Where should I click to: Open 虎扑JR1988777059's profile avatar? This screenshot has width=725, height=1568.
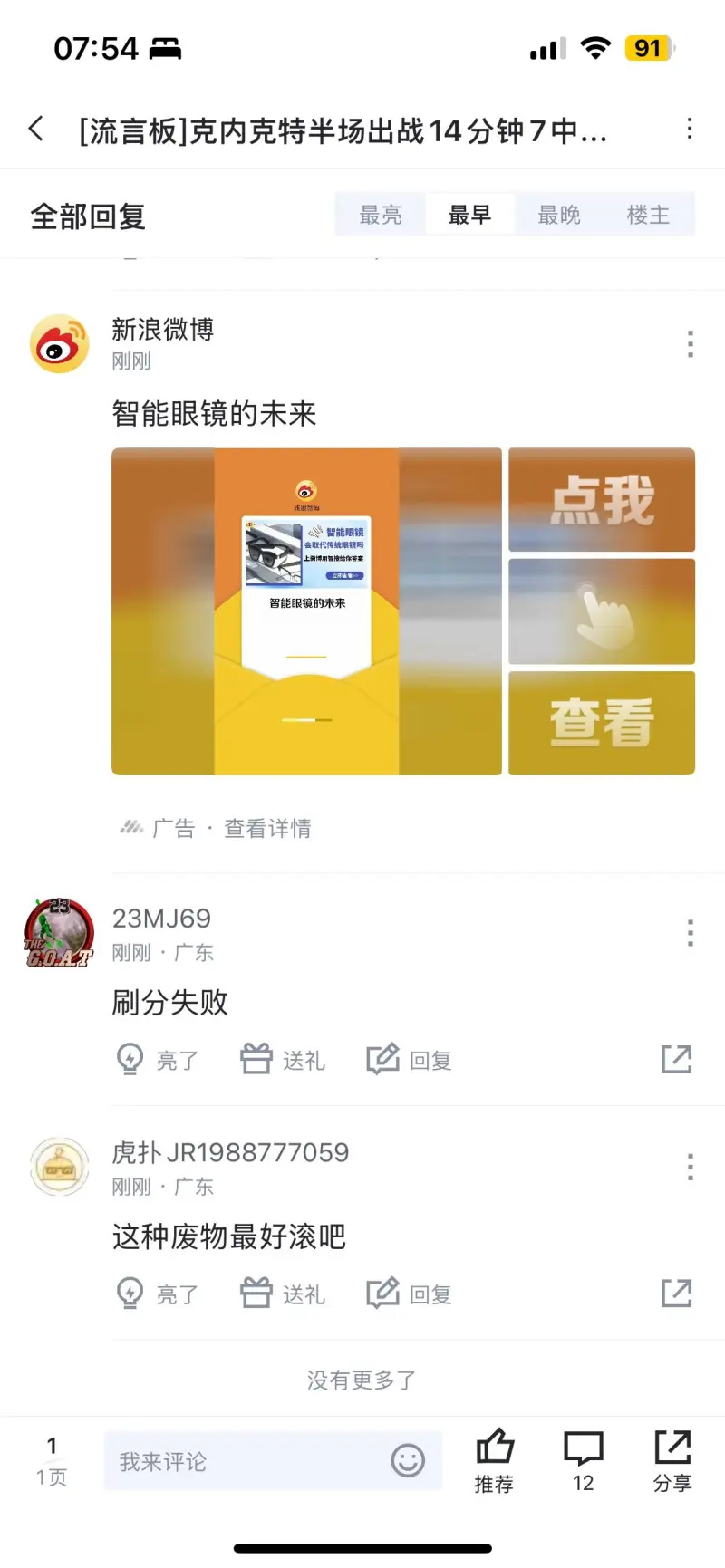60,1167
